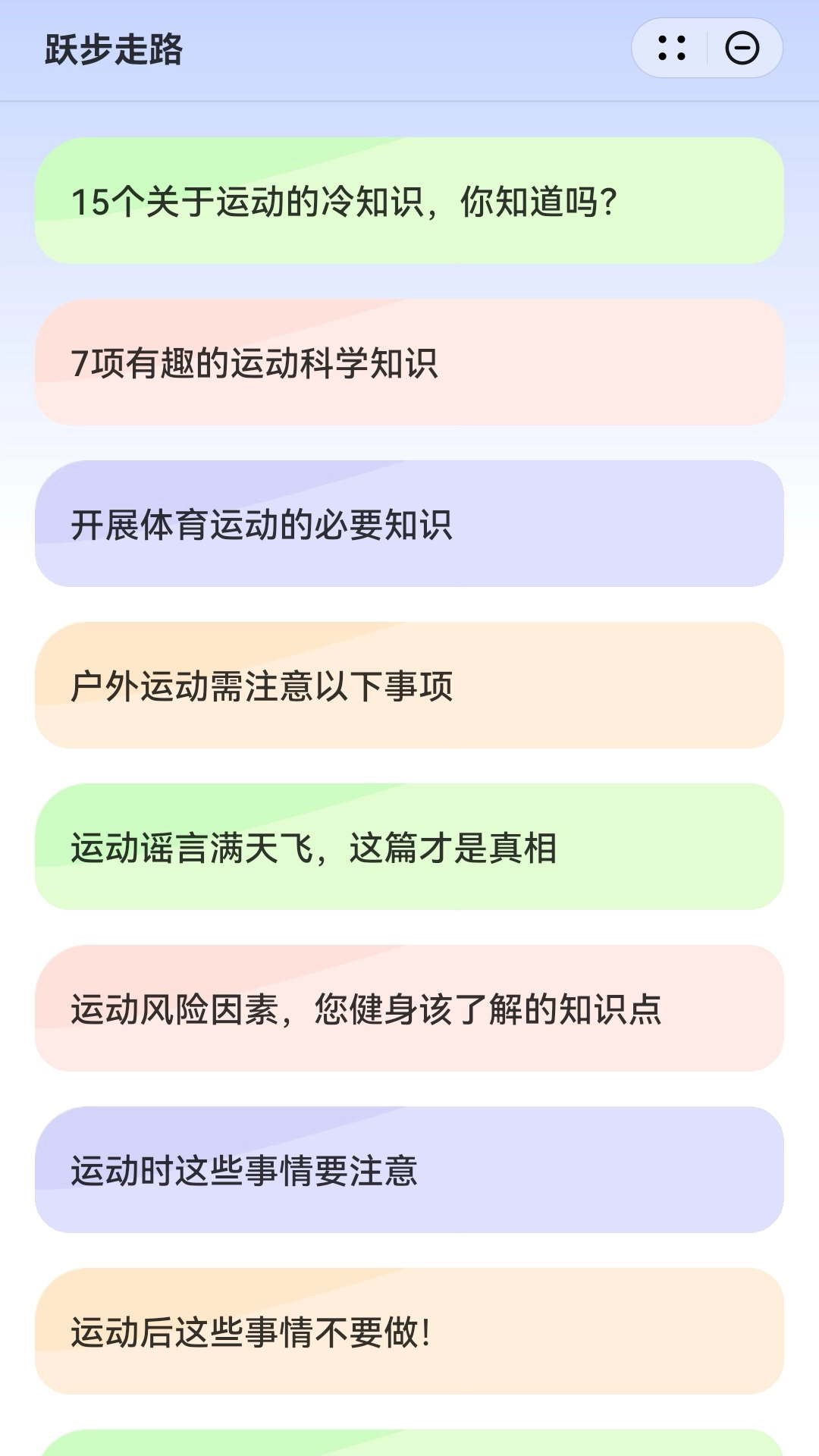Image resolution: width=819 pixels, height=1456 pixels.
Task: Tap 运动后这些事情不要做 card
Action: tap(409, 1332)
